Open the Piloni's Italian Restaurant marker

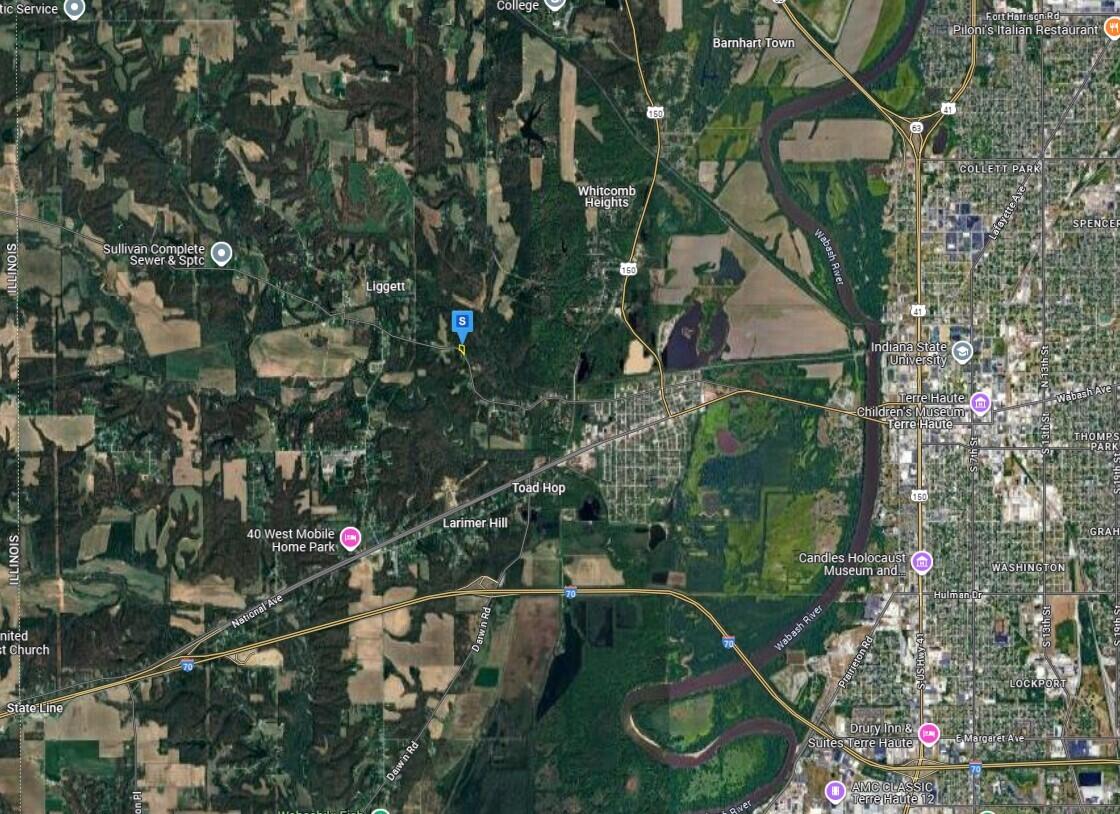click(x=1110, y=28)
